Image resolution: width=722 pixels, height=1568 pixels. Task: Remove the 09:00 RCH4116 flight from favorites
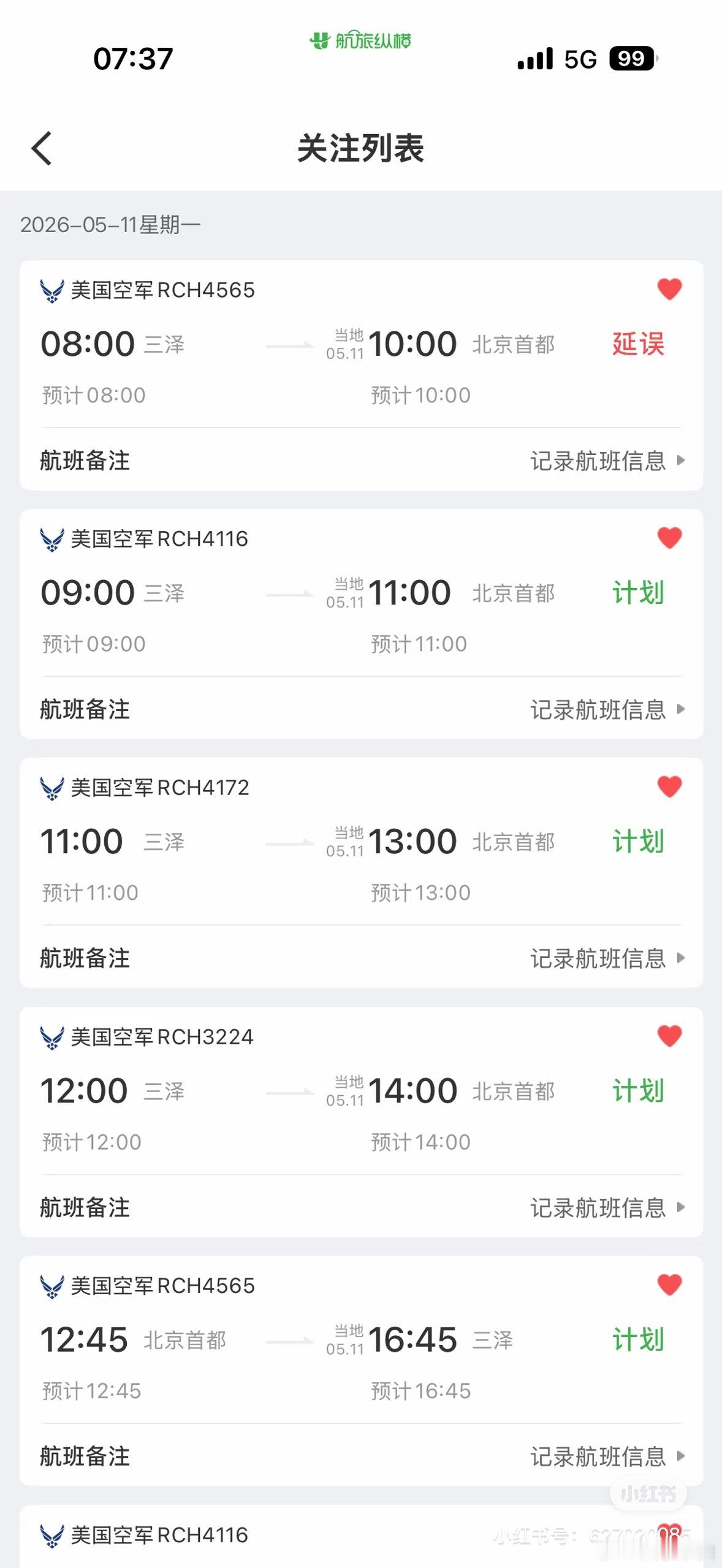(669, 538)
